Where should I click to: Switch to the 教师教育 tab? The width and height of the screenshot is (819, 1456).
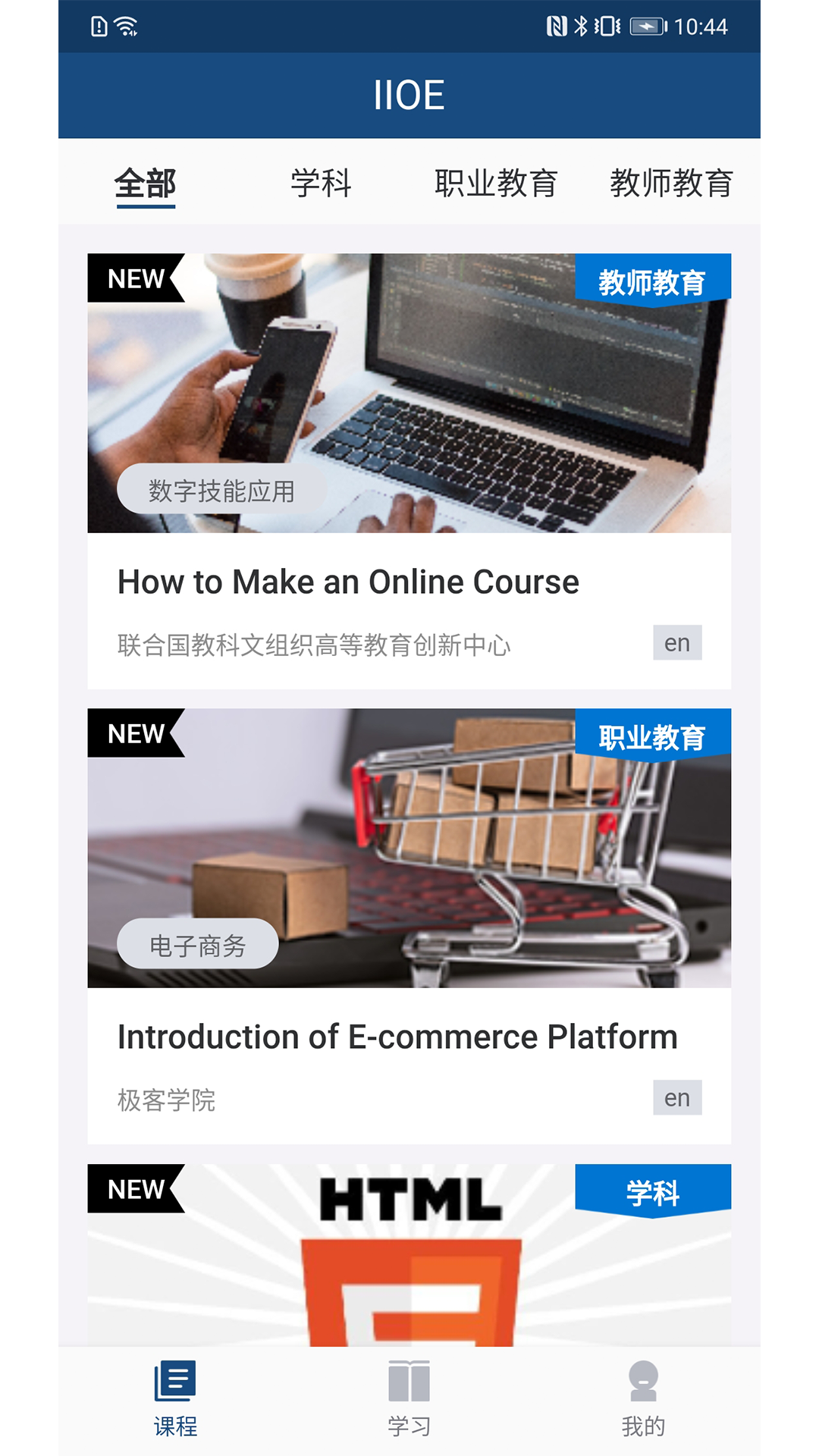pyautogui.click(x=671, y=184)
